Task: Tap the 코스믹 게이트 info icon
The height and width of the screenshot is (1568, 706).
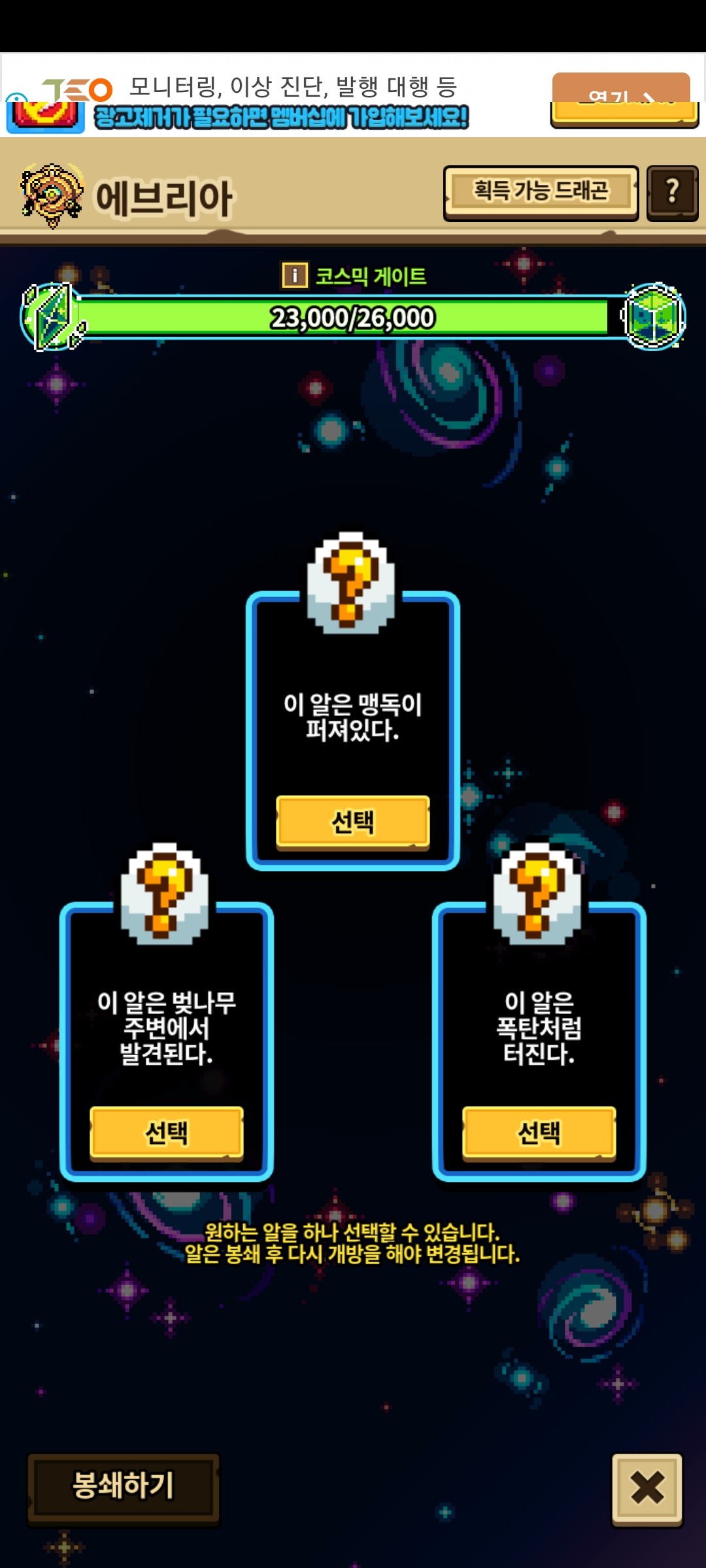Action: pos(294,275)
